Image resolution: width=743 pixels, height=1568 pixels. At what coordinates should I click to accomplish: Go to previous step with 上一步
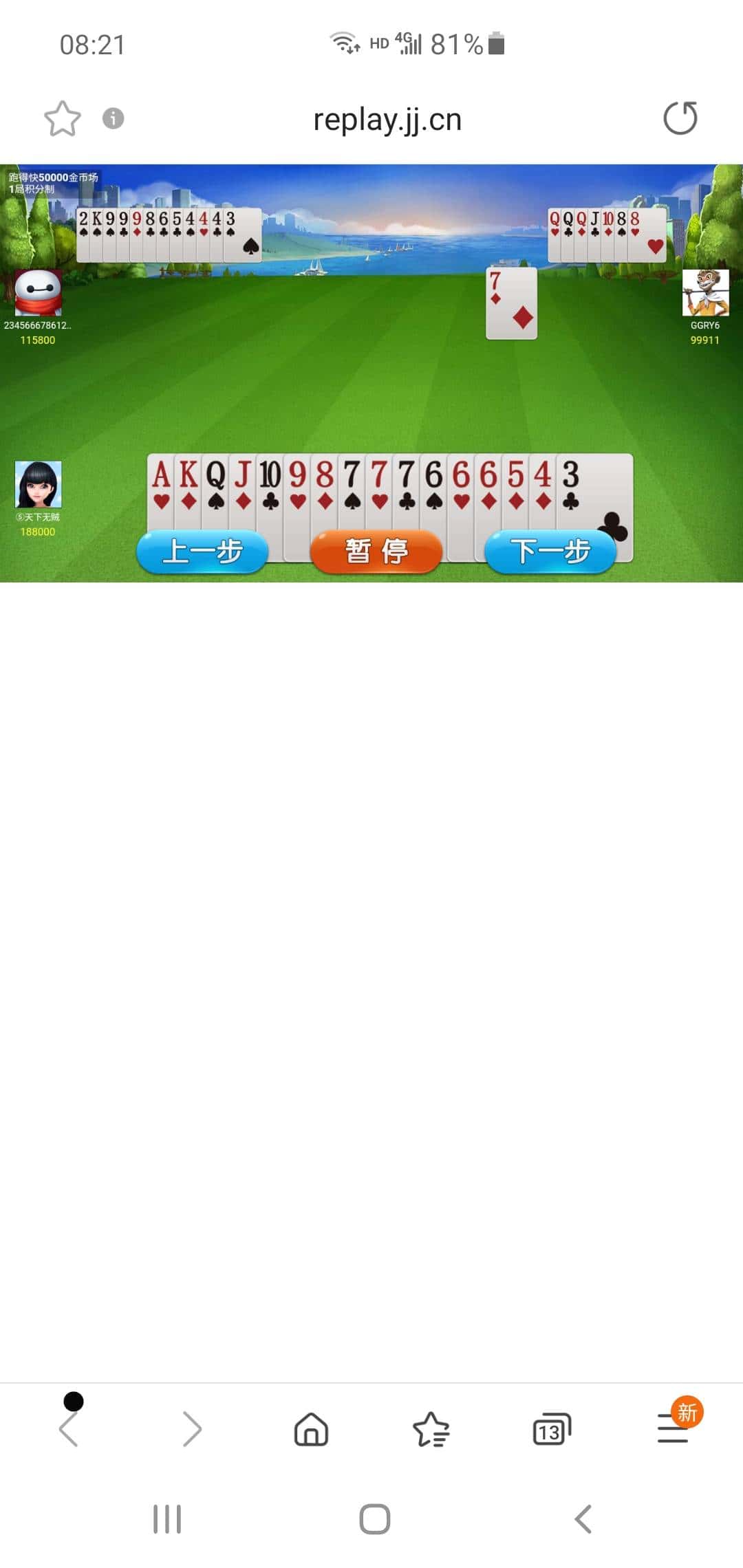(x=202, y=552)
